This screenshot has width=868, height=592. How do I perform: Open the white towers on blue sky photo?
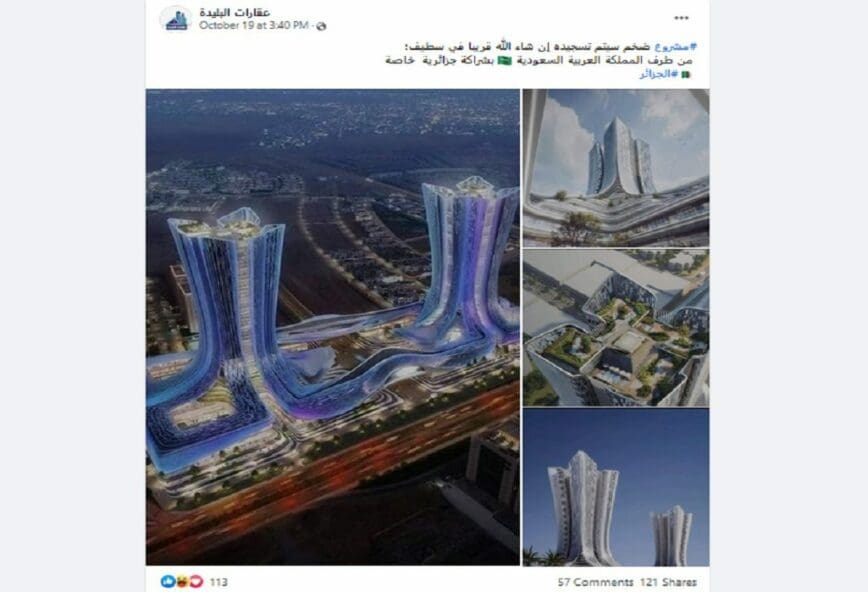pyautogui.click(x=615, y=487)
